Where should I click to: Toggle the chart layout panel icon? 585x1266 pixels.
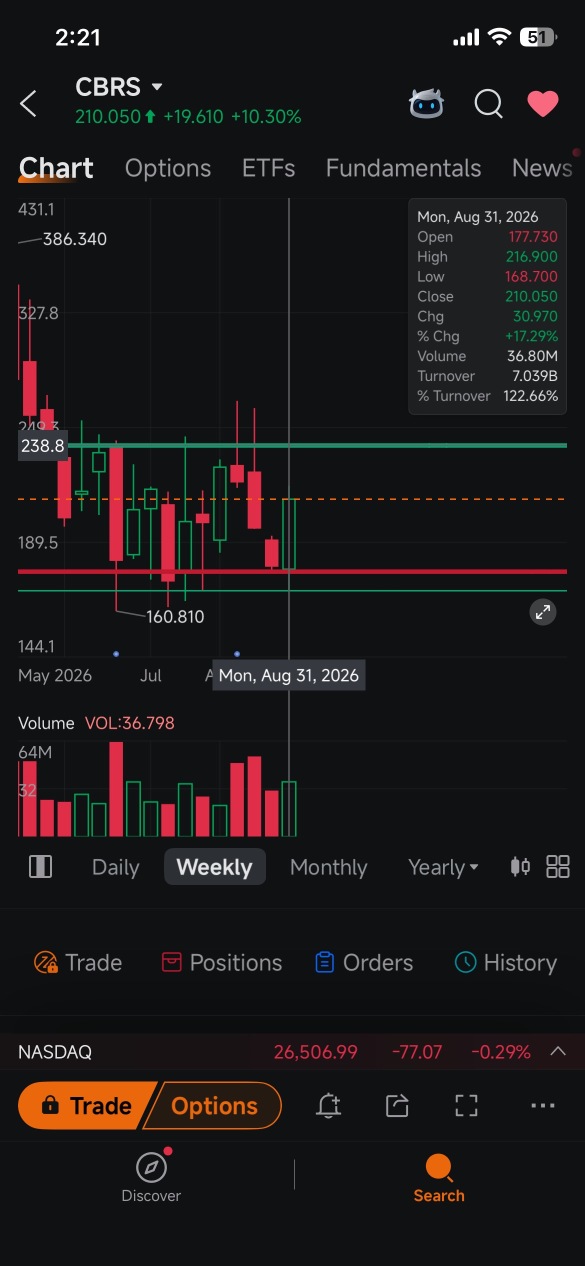click(40, 866)
